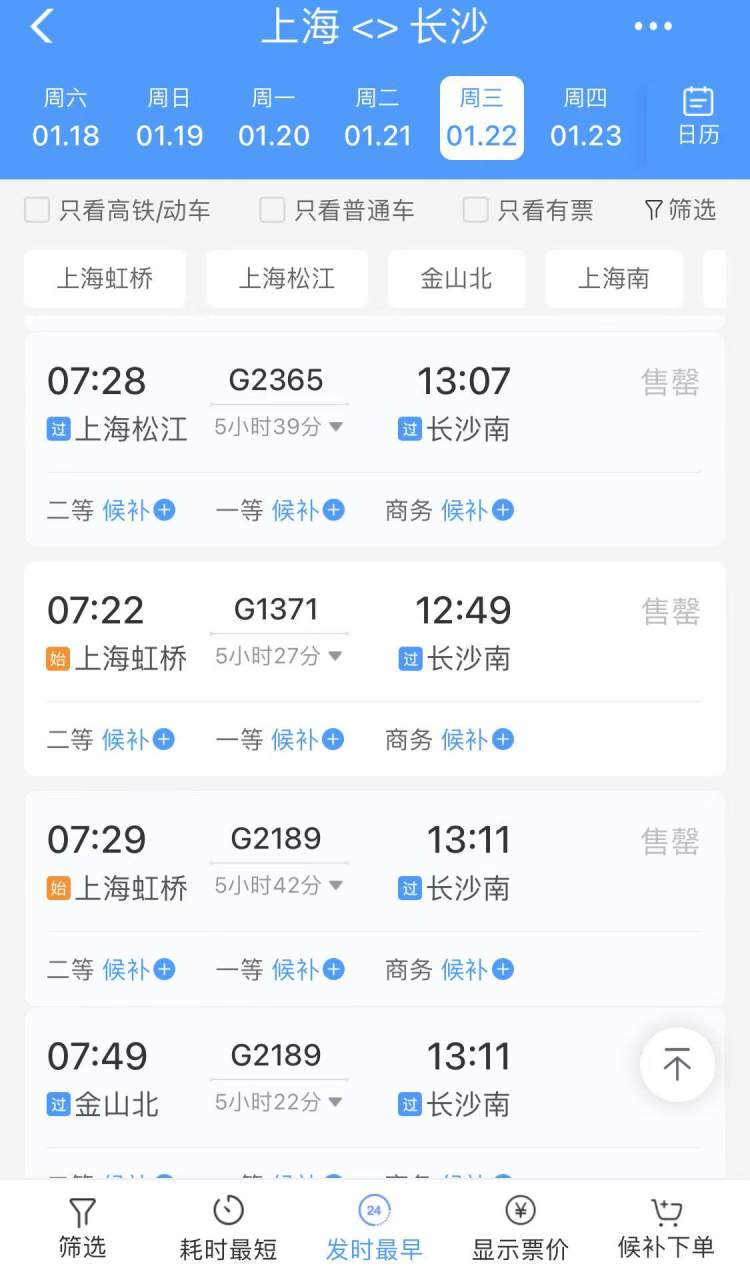Viewport: 750px width, 1276px height.
Task: Filter by 上海虹桥 station chip
Action: 105,278
